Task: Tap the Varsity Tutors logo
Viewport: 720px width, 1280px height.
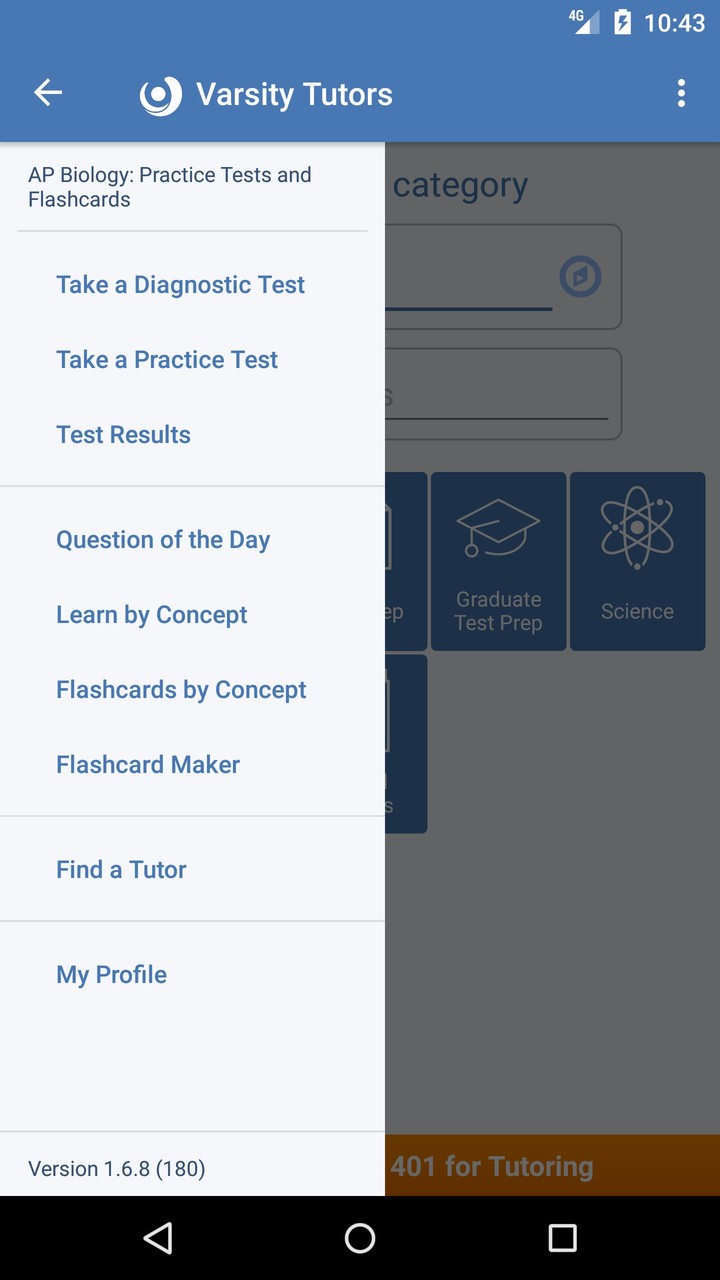Action: 159,92
